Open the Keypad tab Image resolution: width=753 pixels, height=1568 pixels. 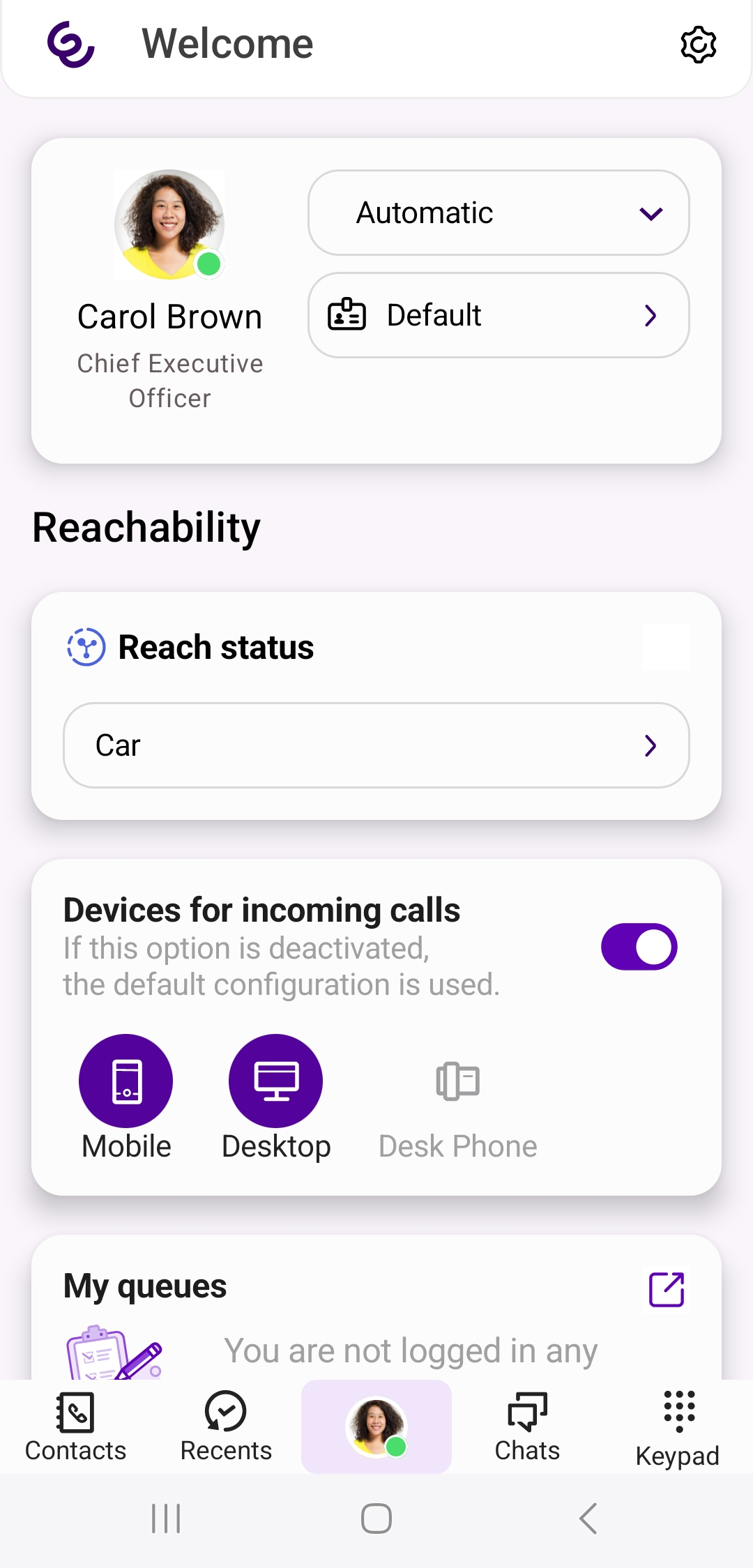678,1426
